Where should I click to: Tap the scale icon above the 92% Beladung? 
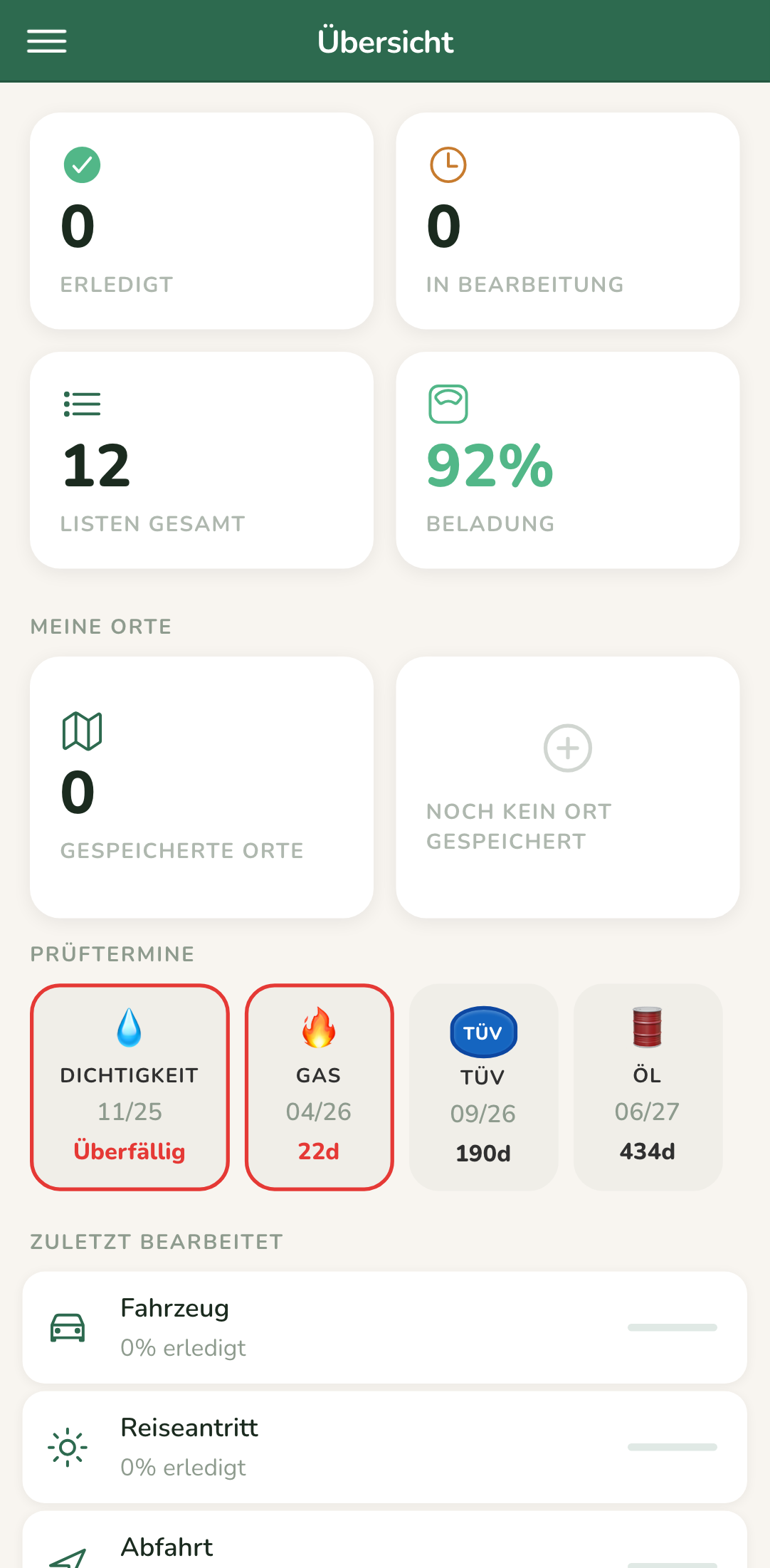click(448, 402)
